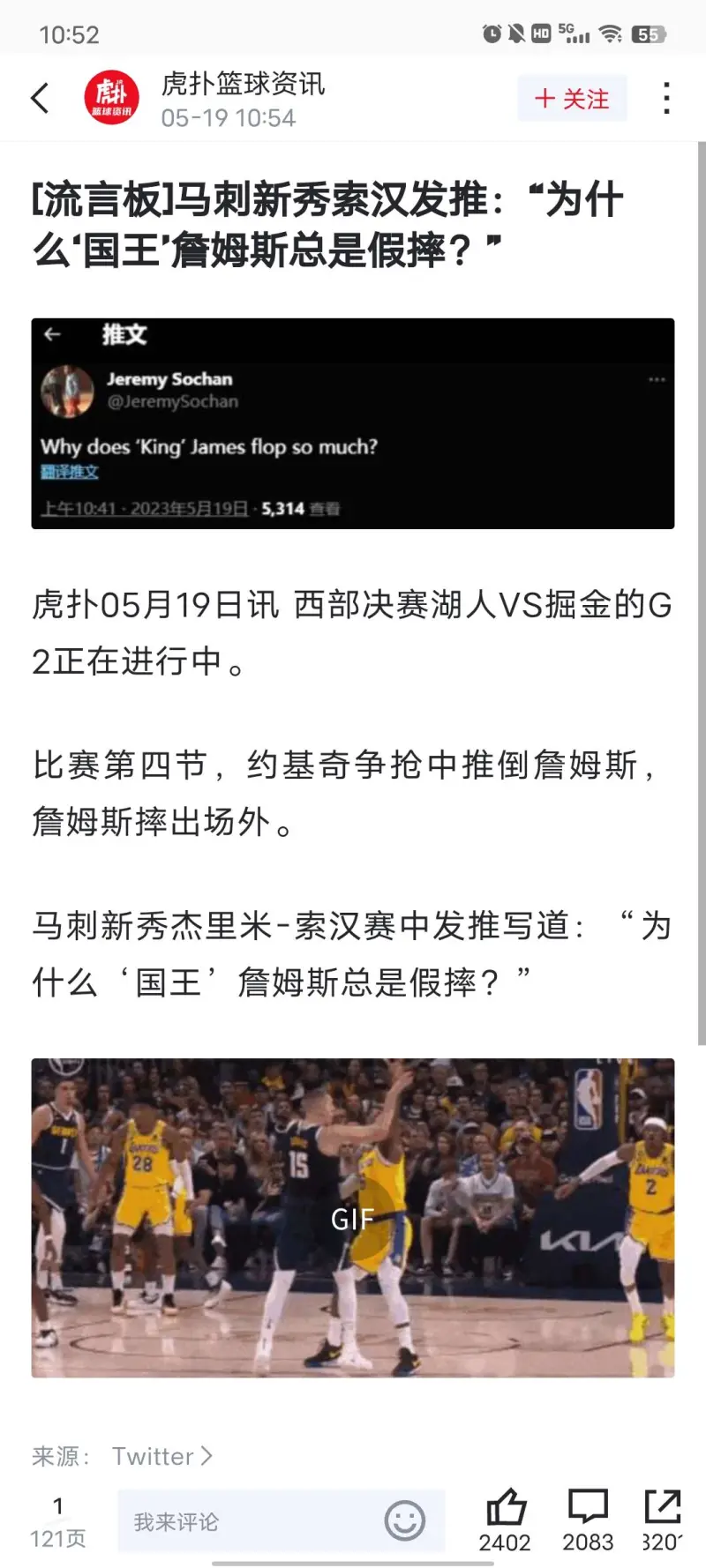Screen dimensions: 706x1568
Task: Share this article
Action: point(662,1508)
